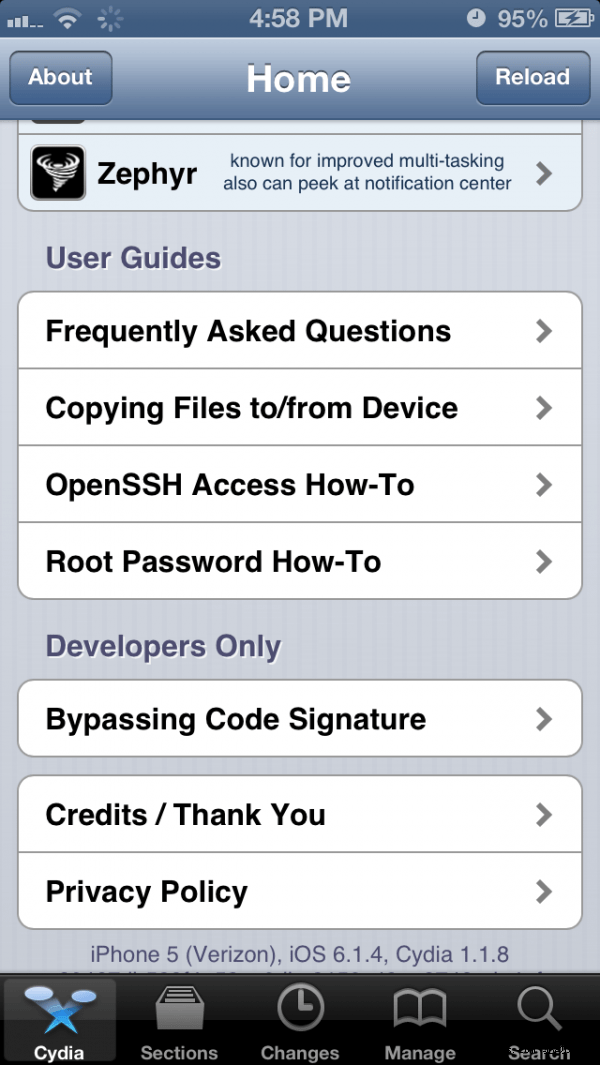Open Copying Files to/from Device guide

300,408
